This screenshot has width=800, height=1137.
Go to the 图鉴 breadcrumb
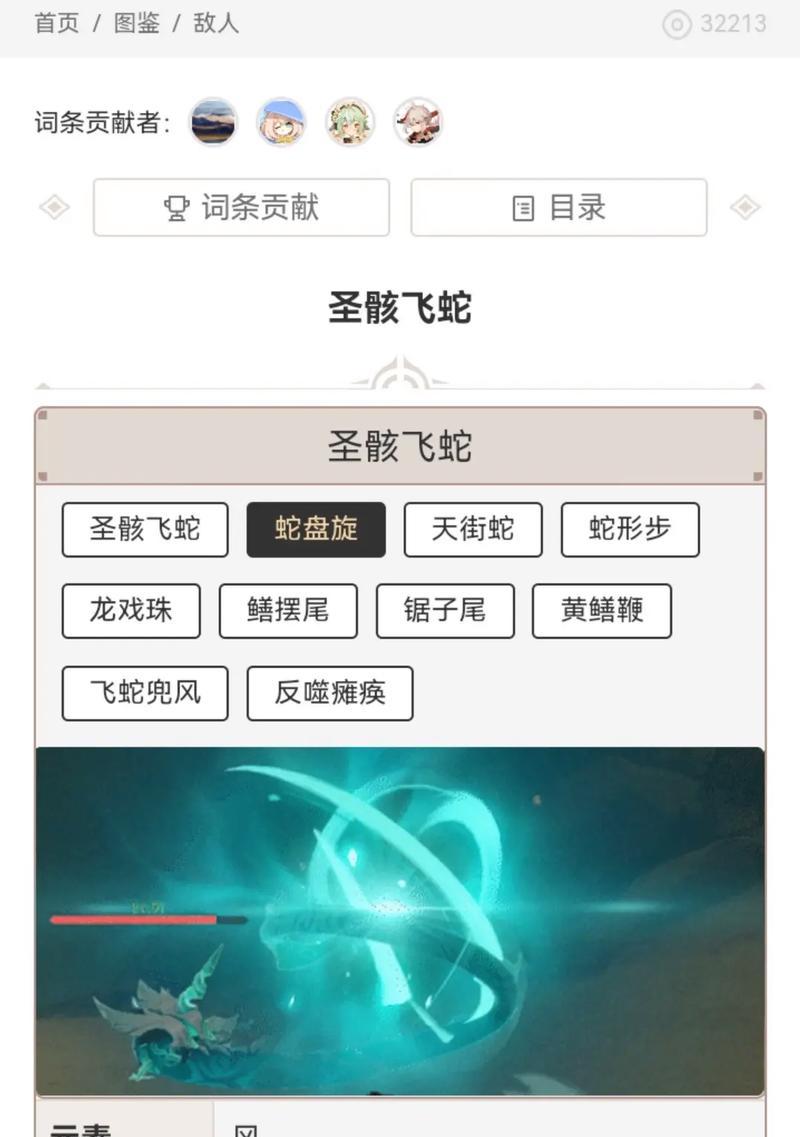[137, 23]
